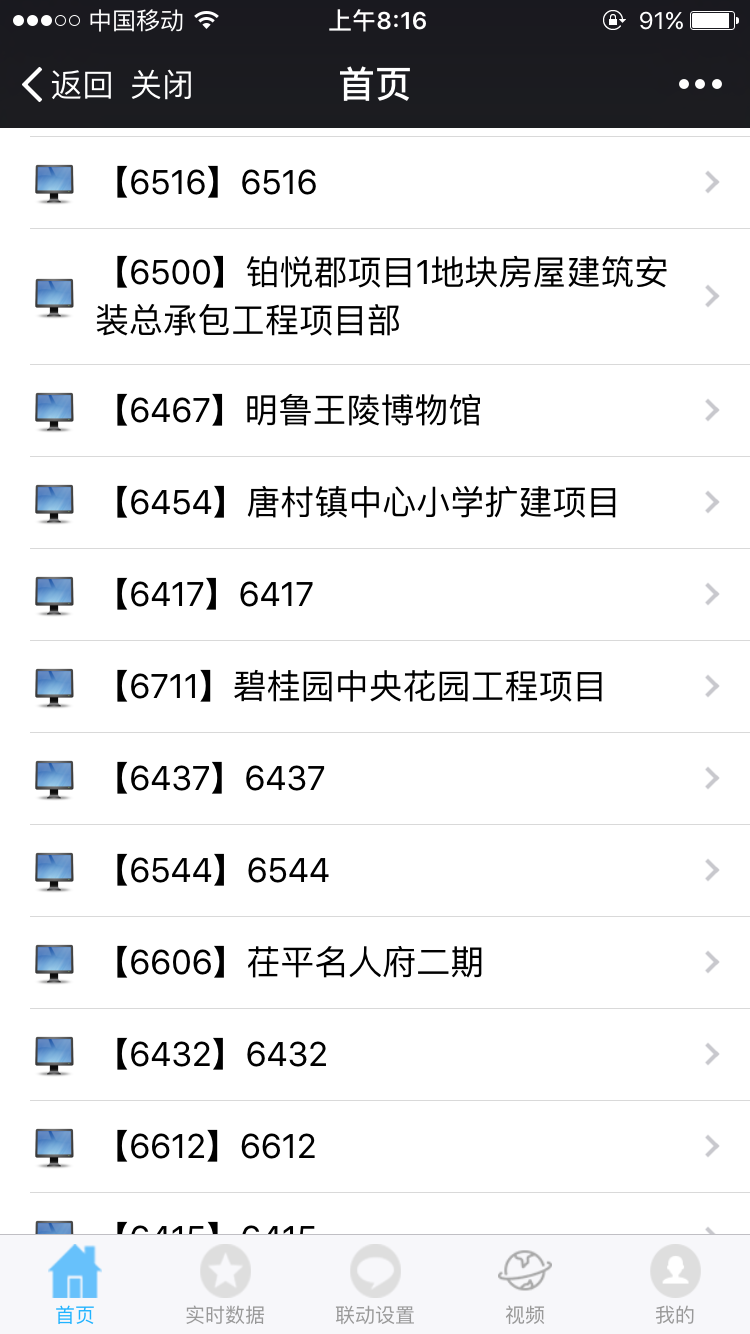750x1334 pixels.
Task: Open 【6454】唐村镇中心小学扩建项目
Action: click(x=375, y=502)
